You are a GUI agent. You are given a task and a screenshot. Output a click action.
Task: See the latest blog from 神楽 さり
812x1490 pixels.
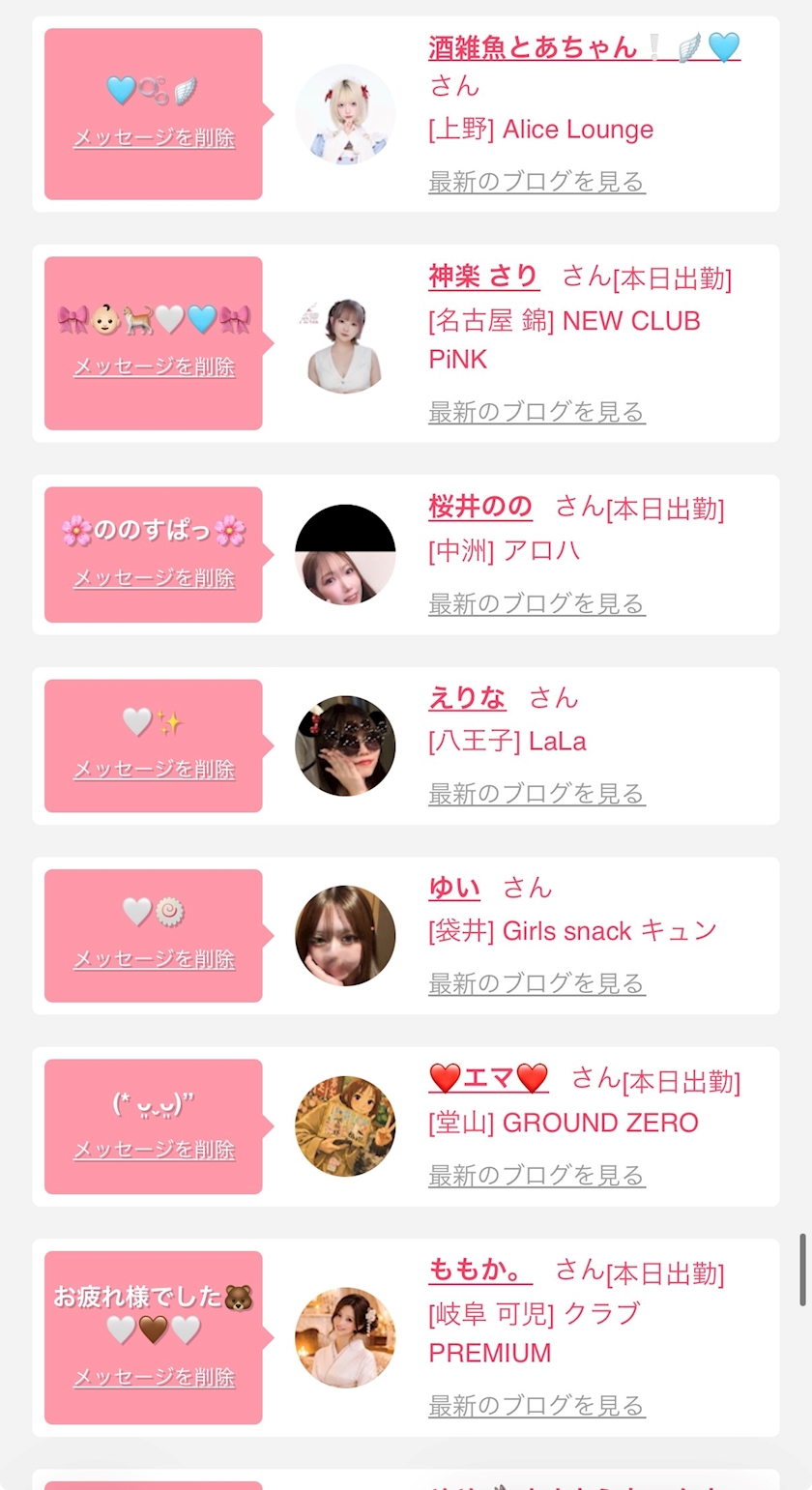(x=536, y=411)
